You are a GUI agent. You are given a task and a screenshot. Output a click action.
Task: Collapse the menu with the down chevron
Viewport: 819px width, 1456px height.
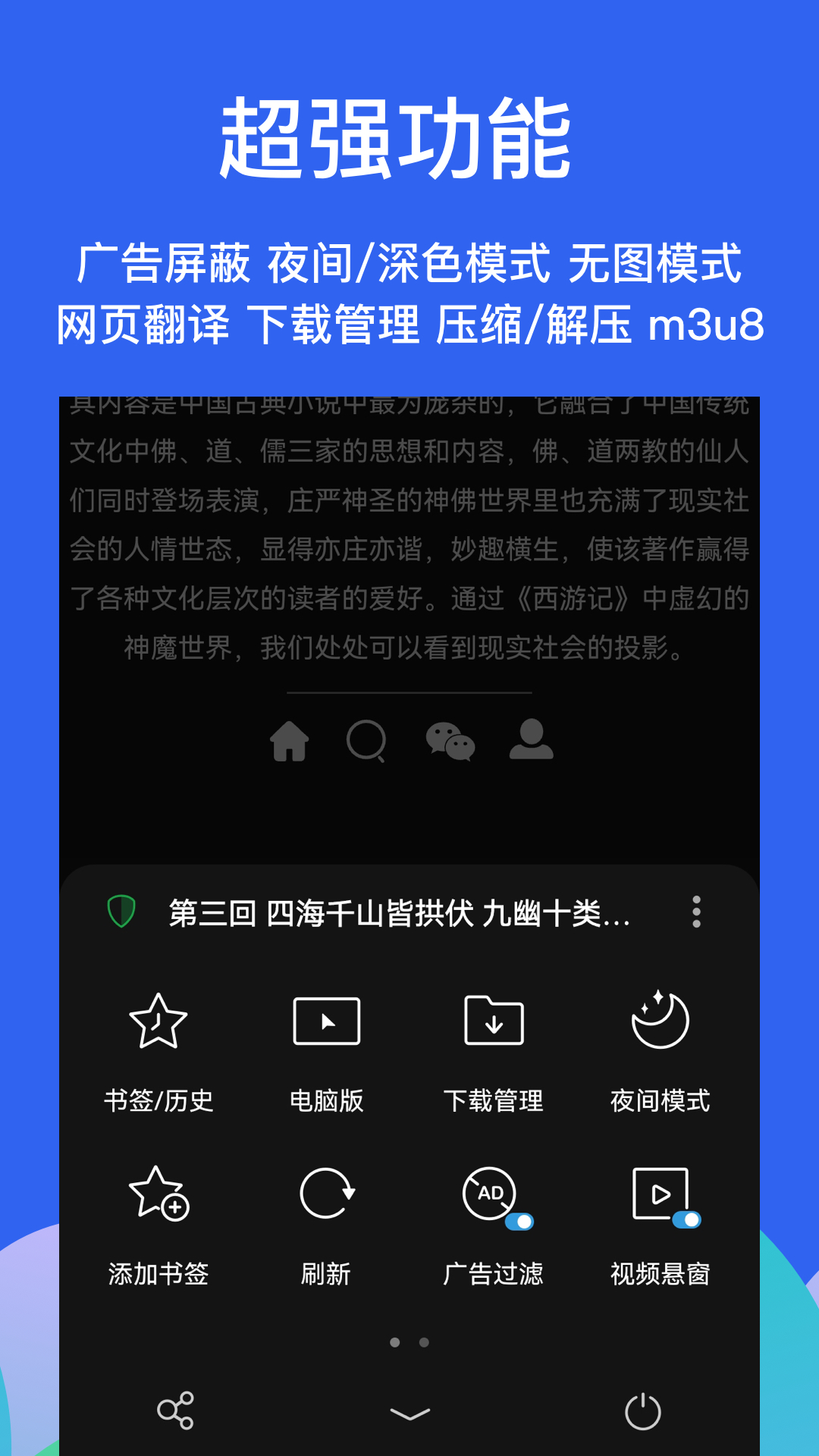409,1412
